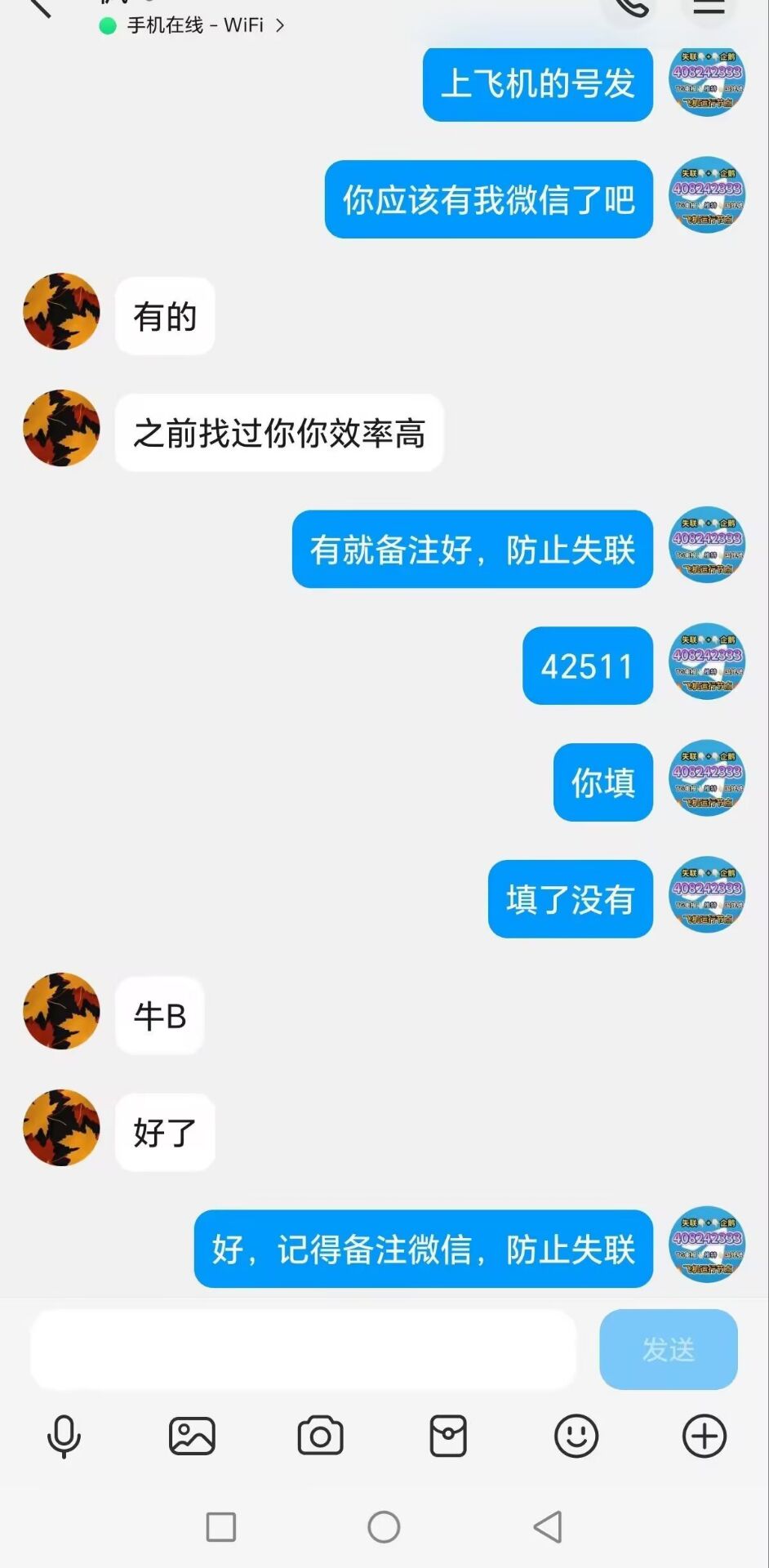Screen dimensions: 769x1568
Task: Tap the 发送 send button
Action: pos(668,1349)
